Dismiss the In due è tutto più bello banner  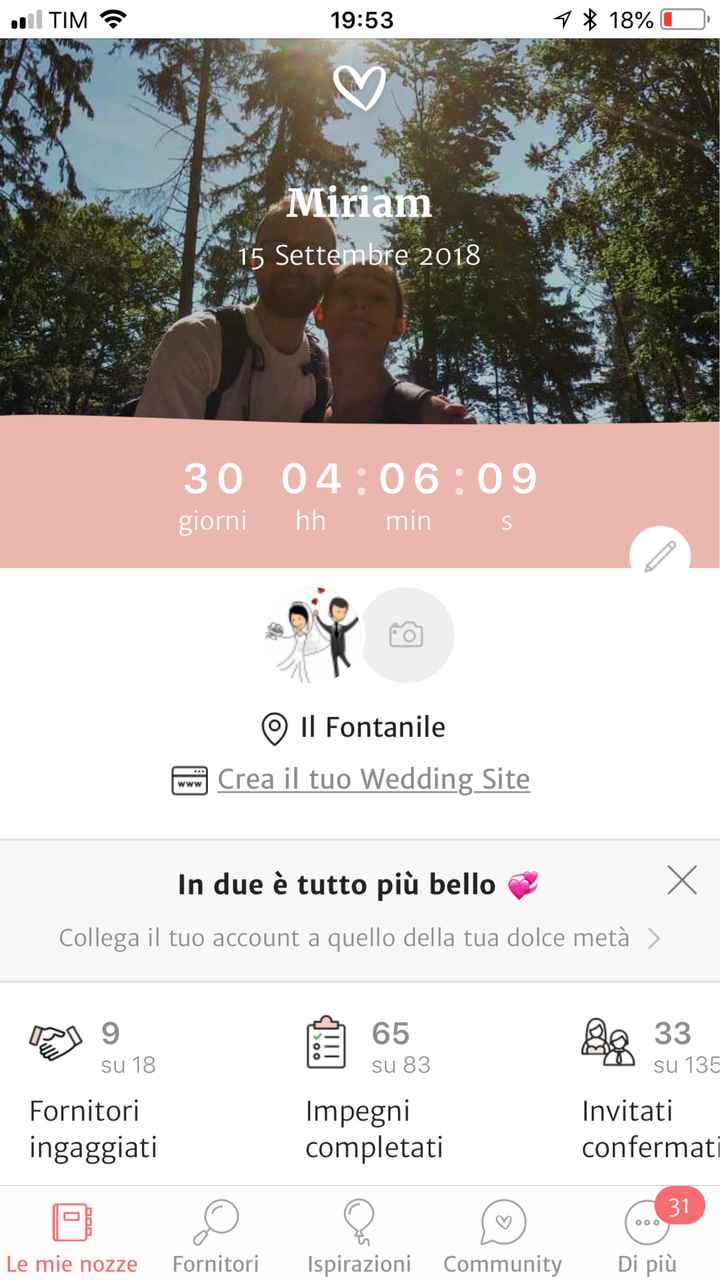coord(682,880)
